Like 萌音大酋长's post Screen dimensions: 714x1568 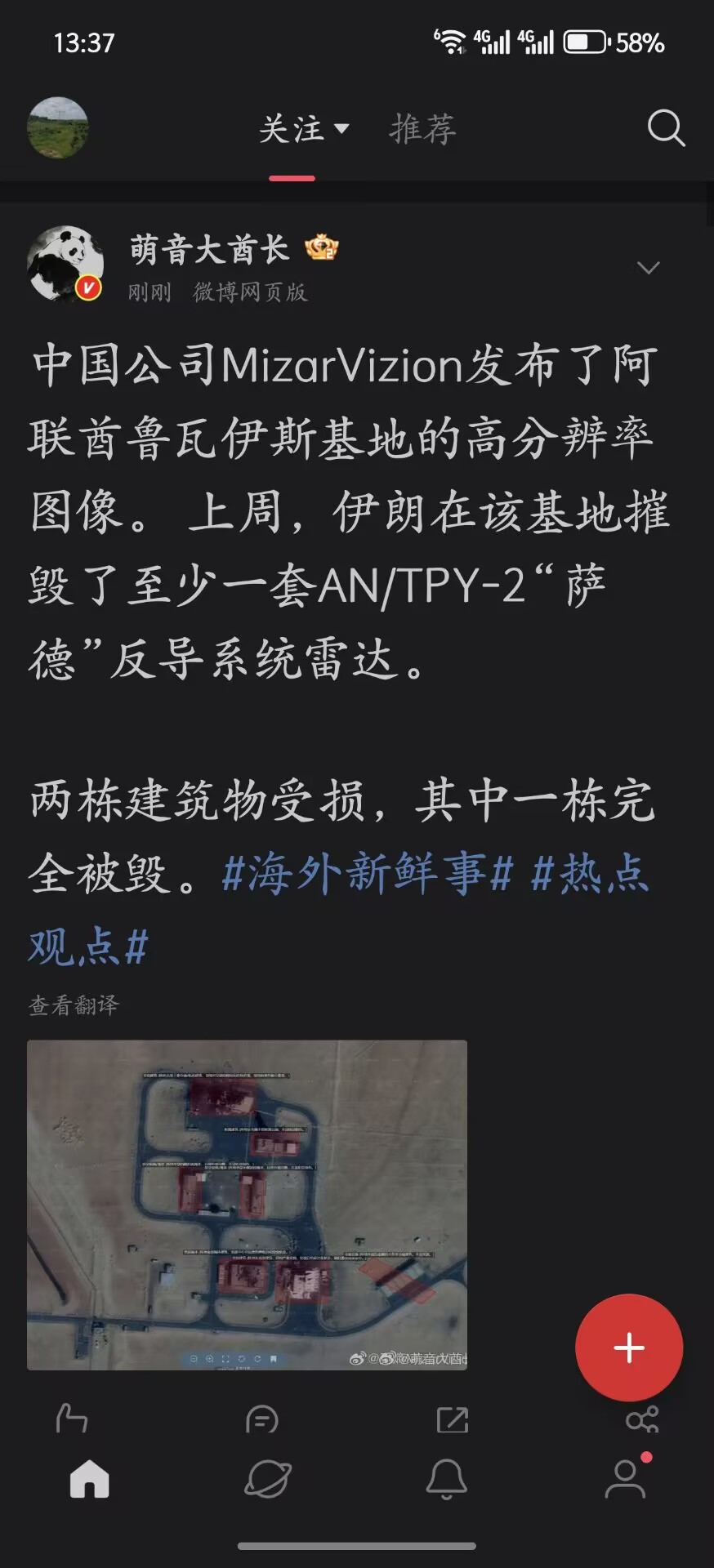point(72,1419)
